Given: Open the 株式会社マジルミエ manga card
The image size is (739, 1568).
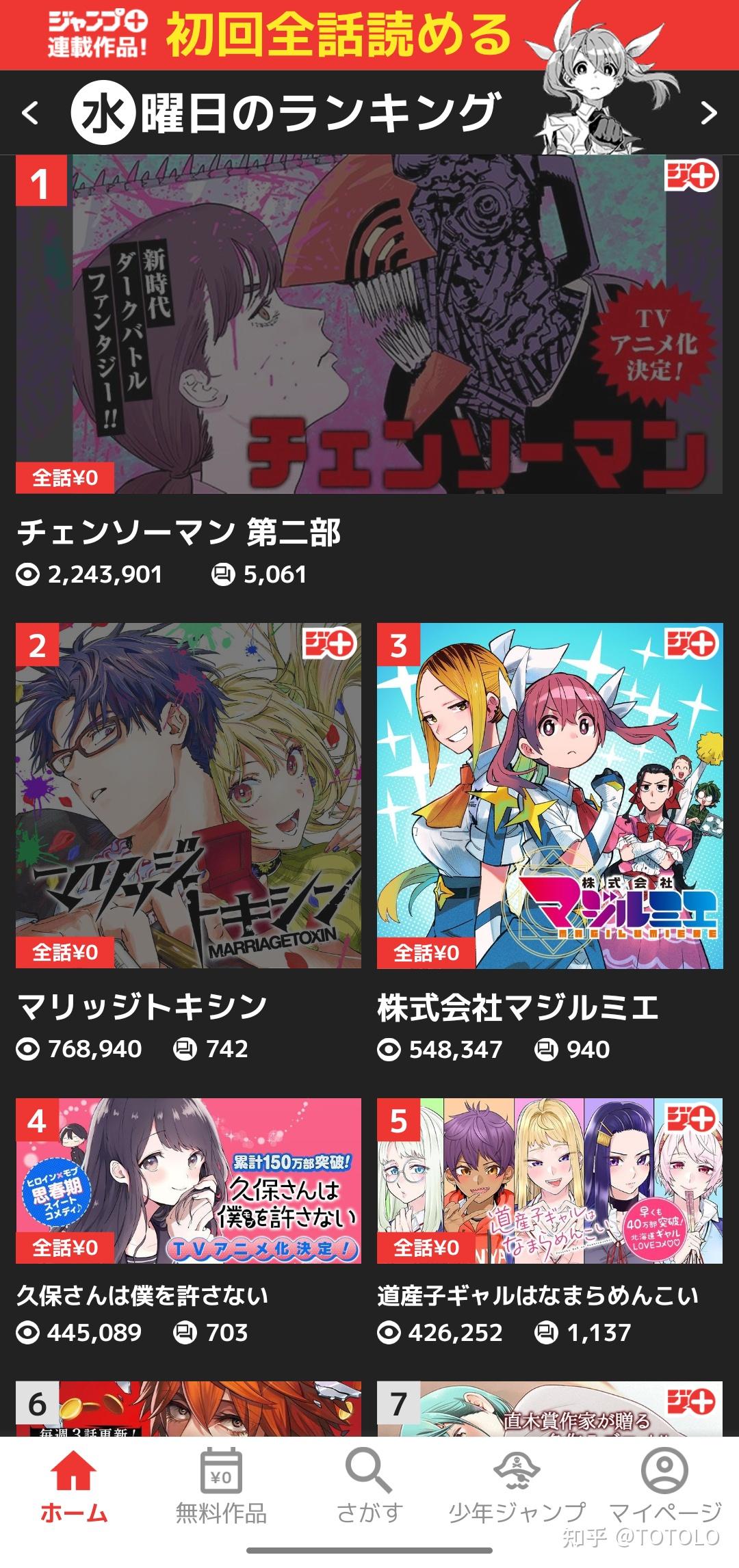Looking at the screenshot, I should (549, 795).
